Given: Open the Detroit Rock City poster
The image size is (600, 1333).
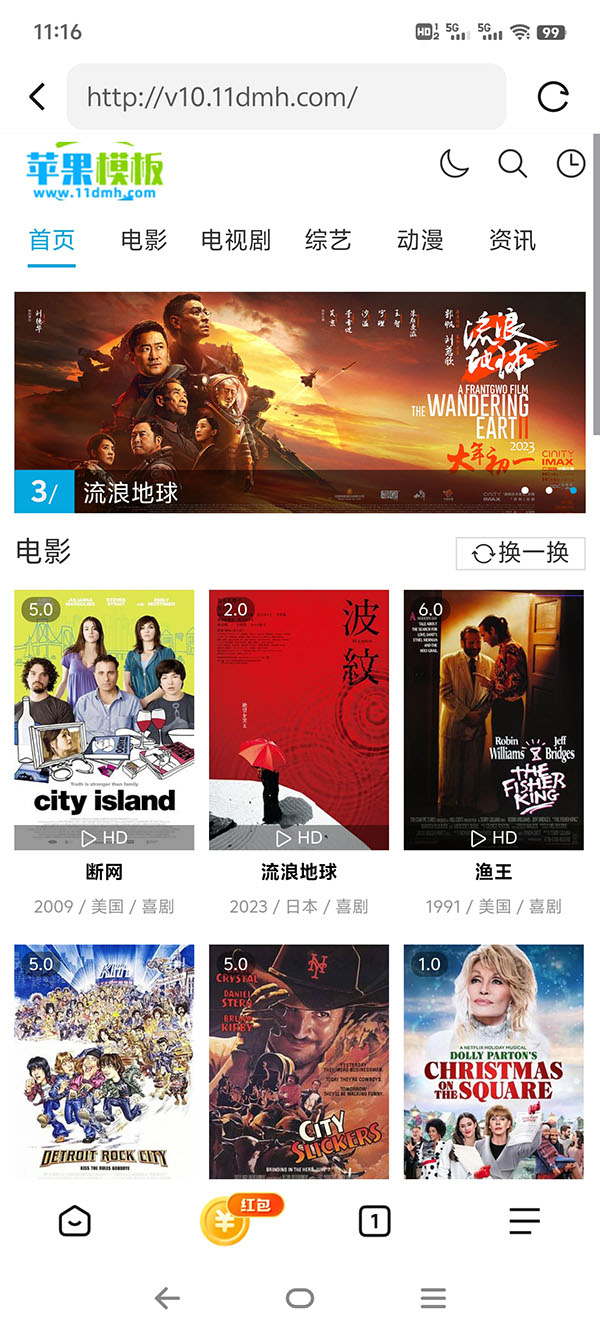Looking at the screenshot, I should pos(104,1060).
